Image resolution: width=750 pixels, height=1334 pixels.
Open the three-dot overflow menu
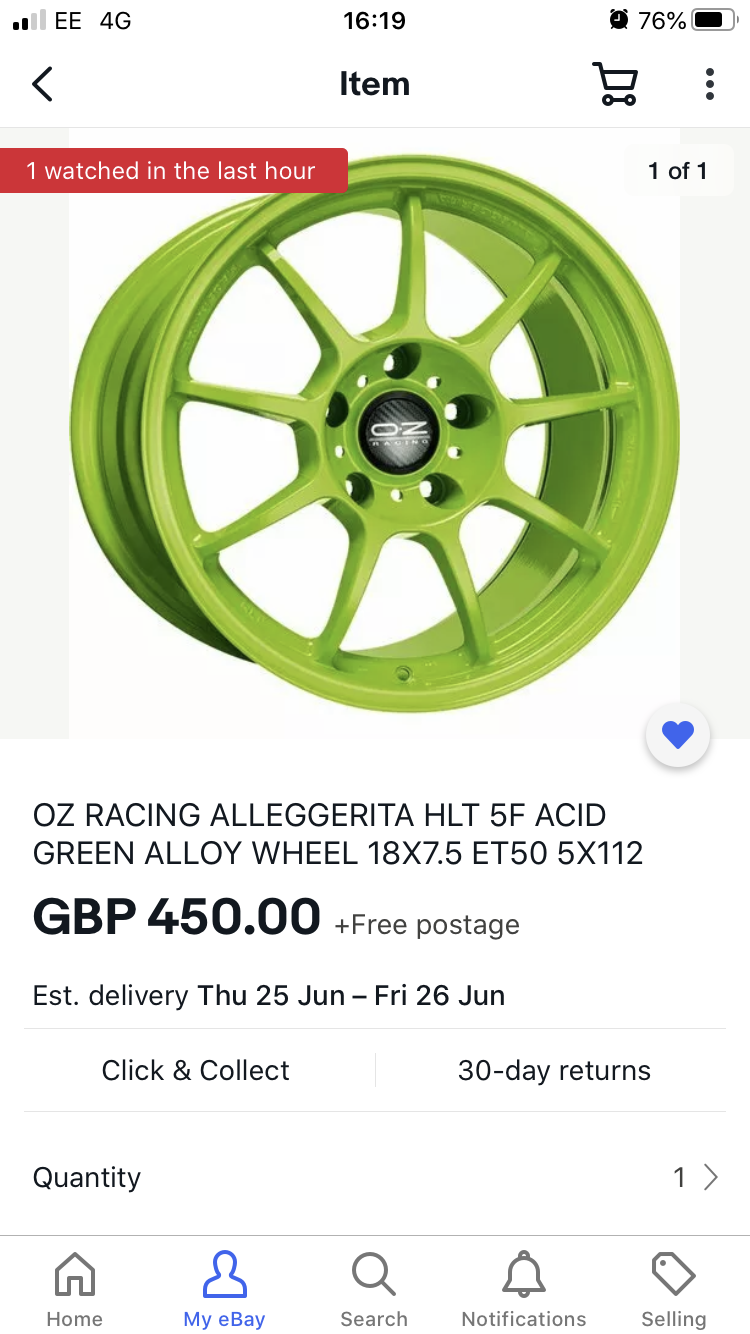(710, 84)
